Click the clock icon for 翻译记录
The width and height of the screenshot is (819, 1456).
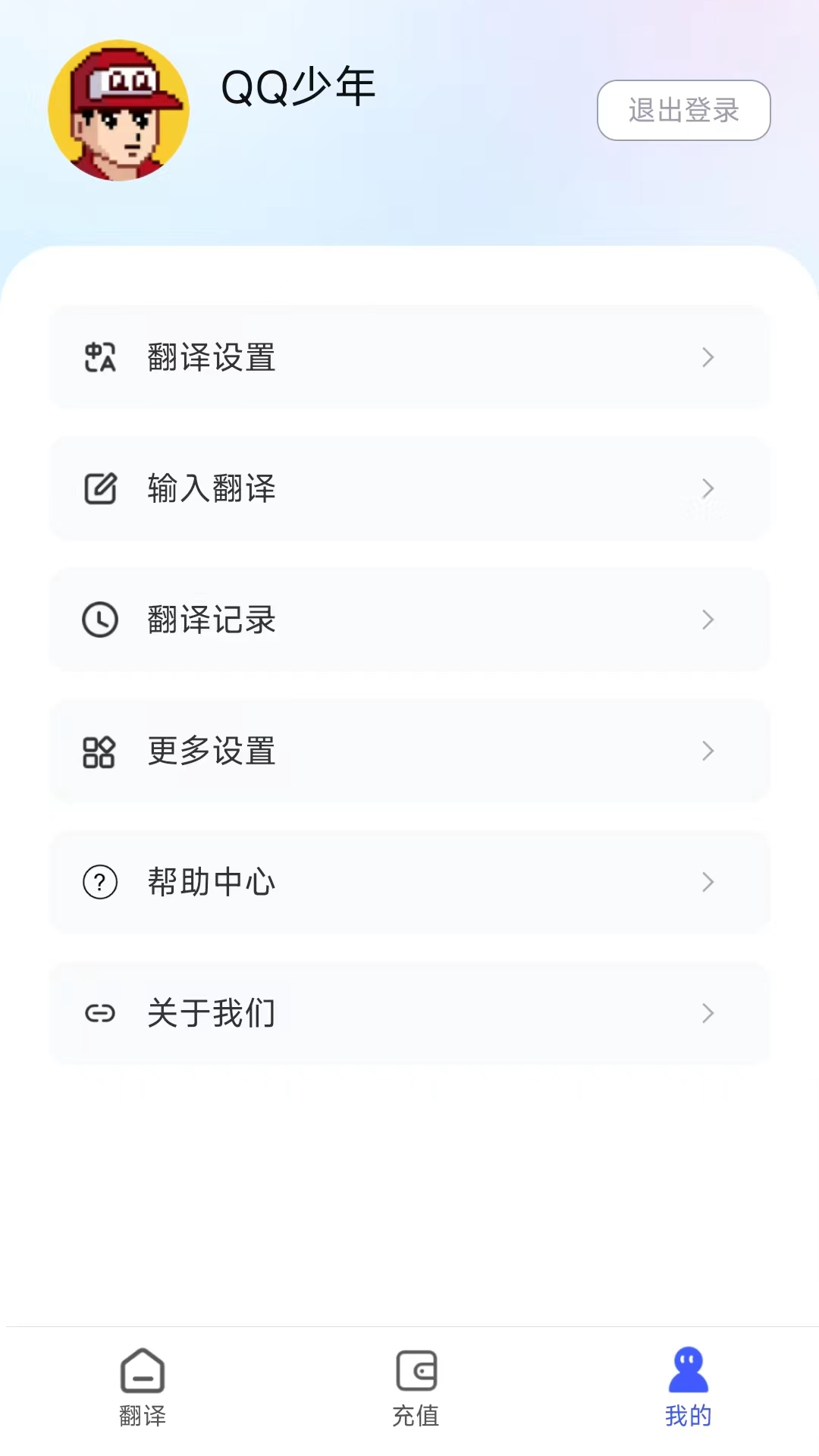100,620
